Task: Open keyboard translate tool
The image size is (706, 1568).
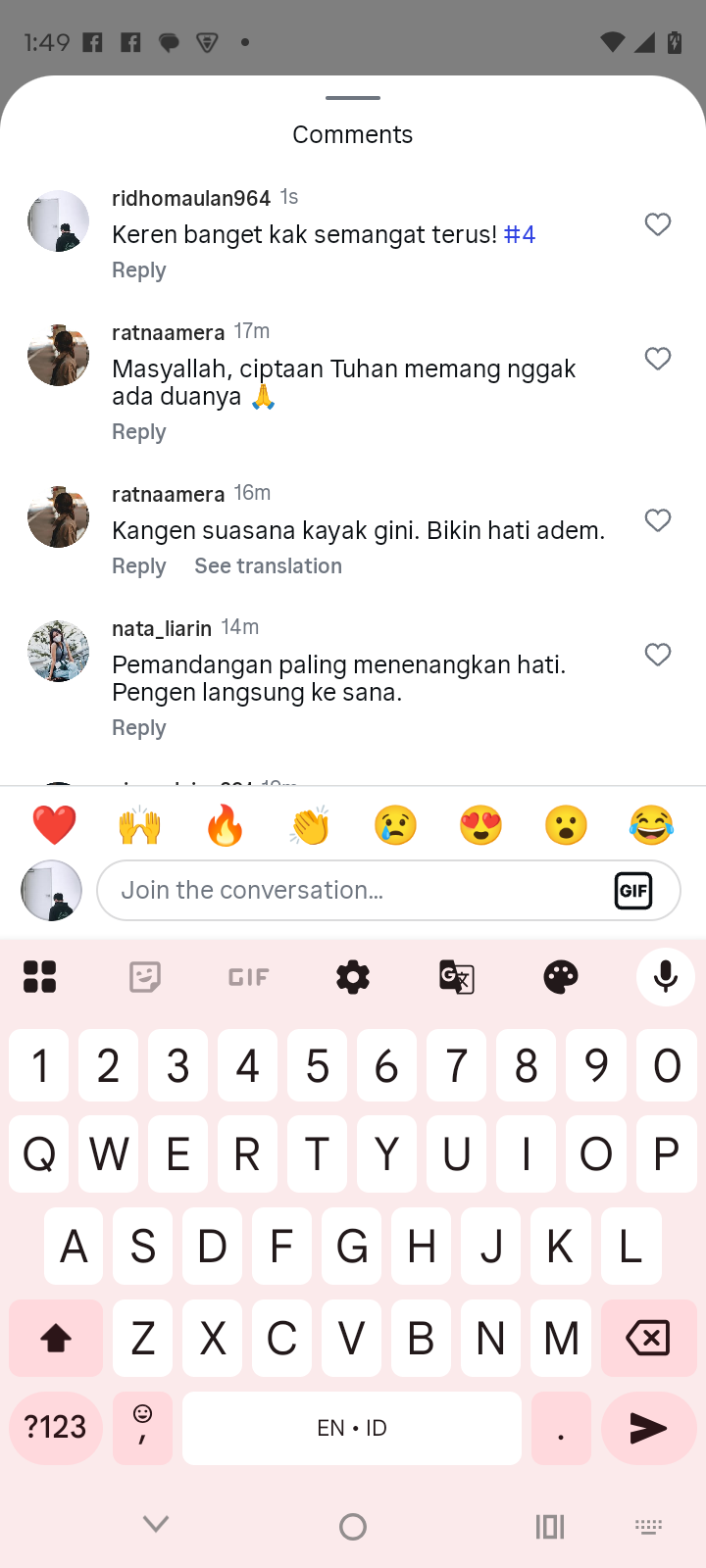Action: pyautogui.click(x=457, y=976)
